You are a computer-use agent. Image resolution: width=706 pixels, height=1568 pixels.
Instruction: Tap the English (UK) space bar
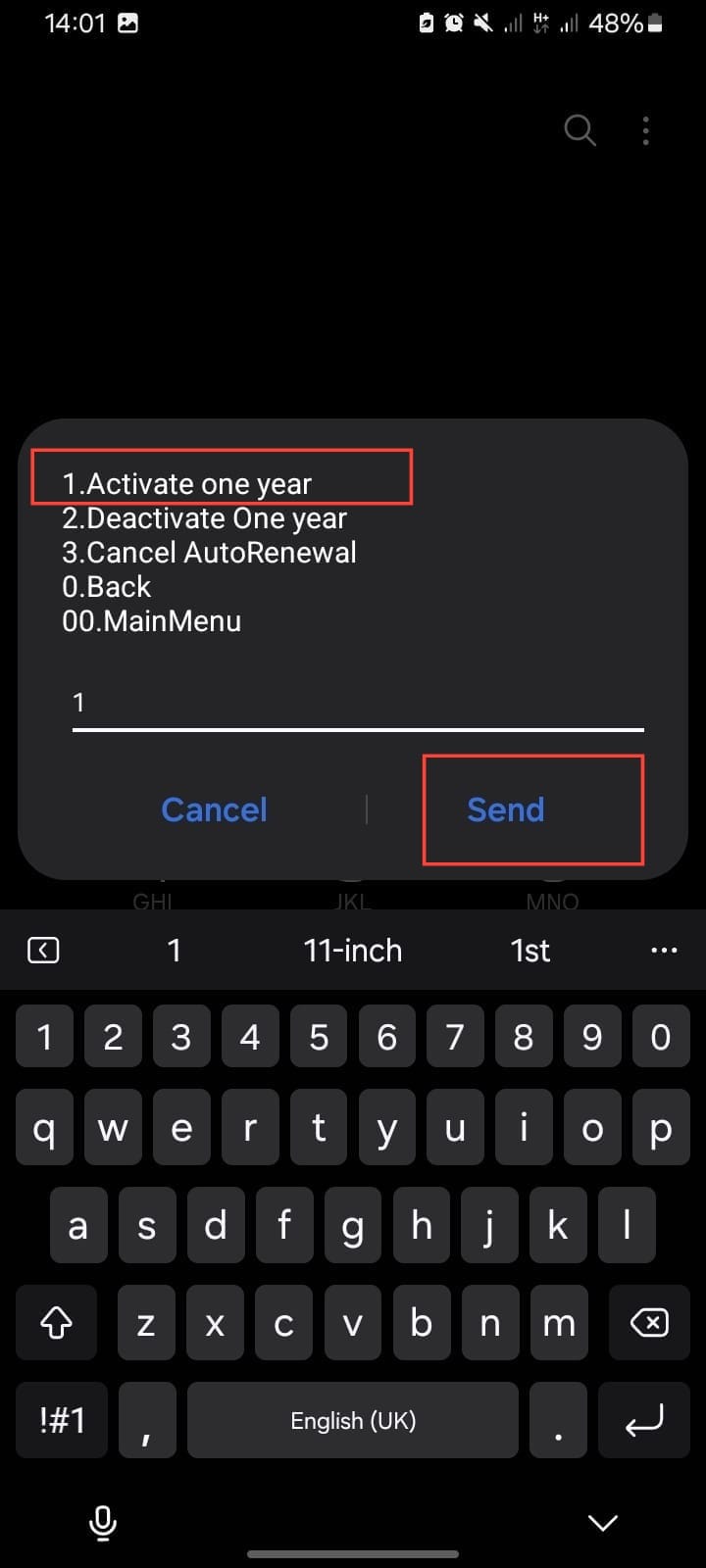click(352, 1420)
